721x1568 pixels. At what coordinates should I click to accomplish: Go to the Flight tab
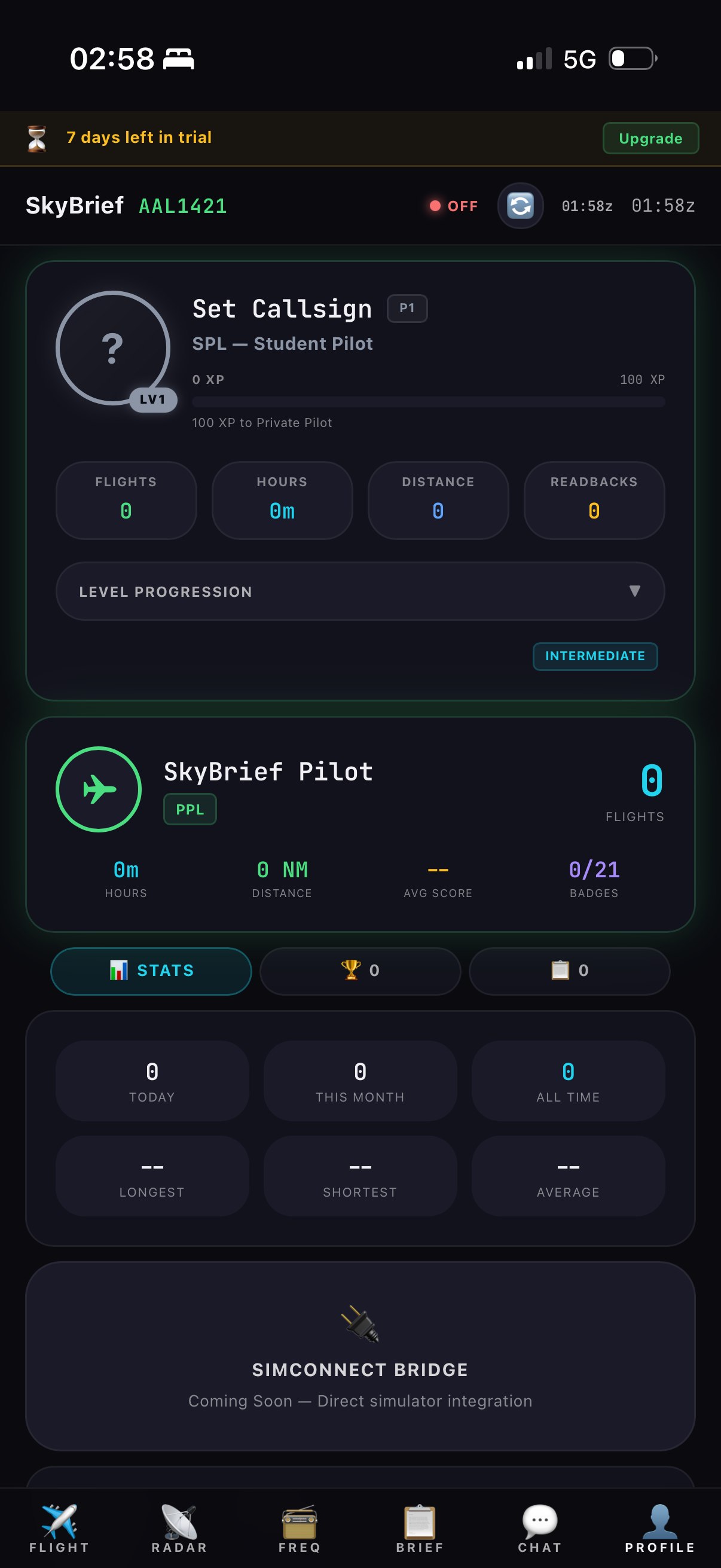(60, 1528)
